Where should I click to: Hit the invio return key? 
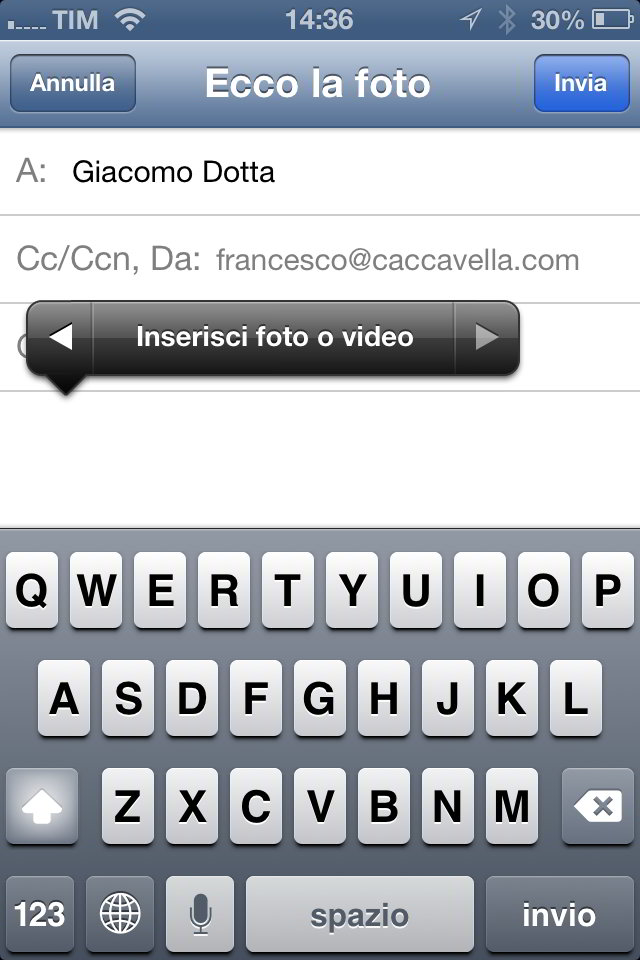click(x=559, y=914)
